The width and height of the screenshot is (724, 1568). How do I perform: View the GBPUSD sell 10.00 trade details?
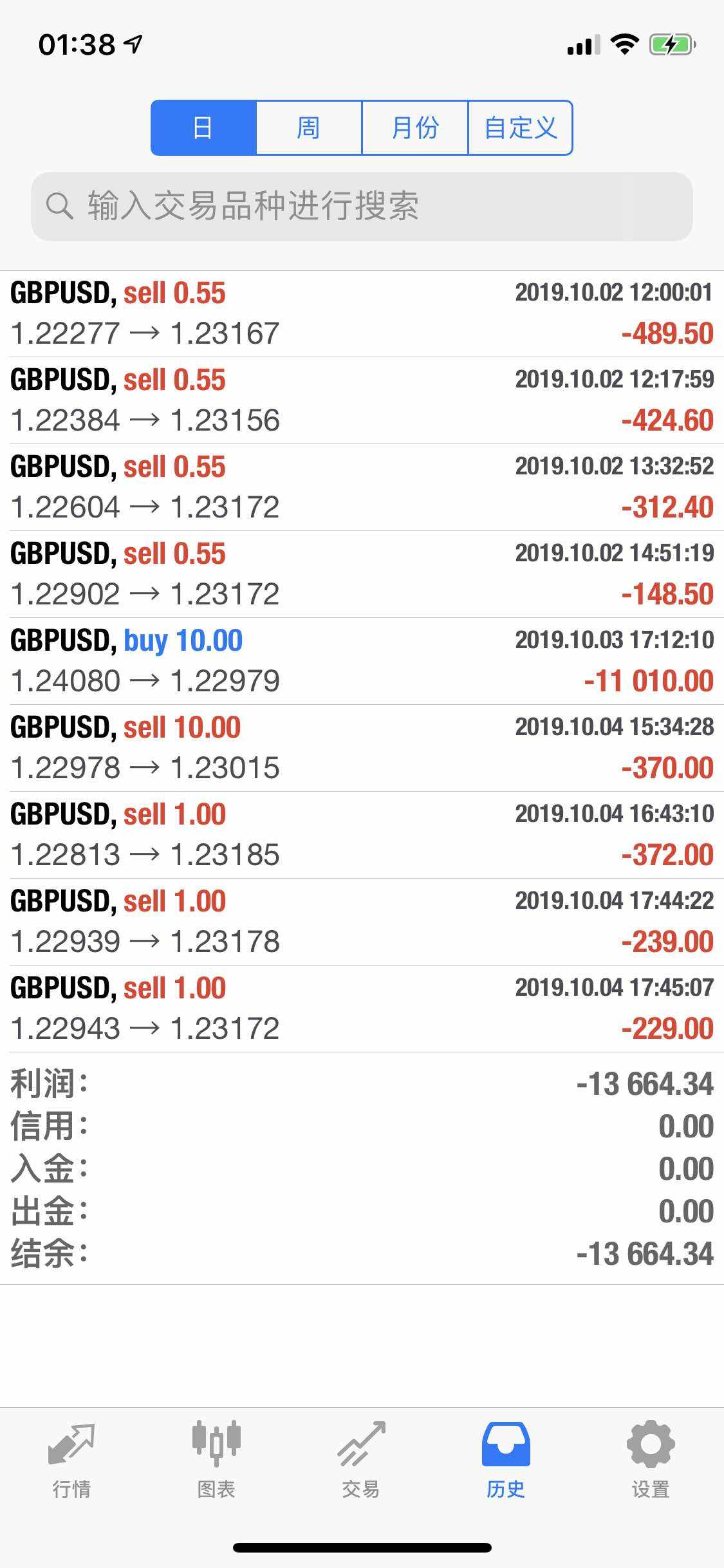coord(362,748)
